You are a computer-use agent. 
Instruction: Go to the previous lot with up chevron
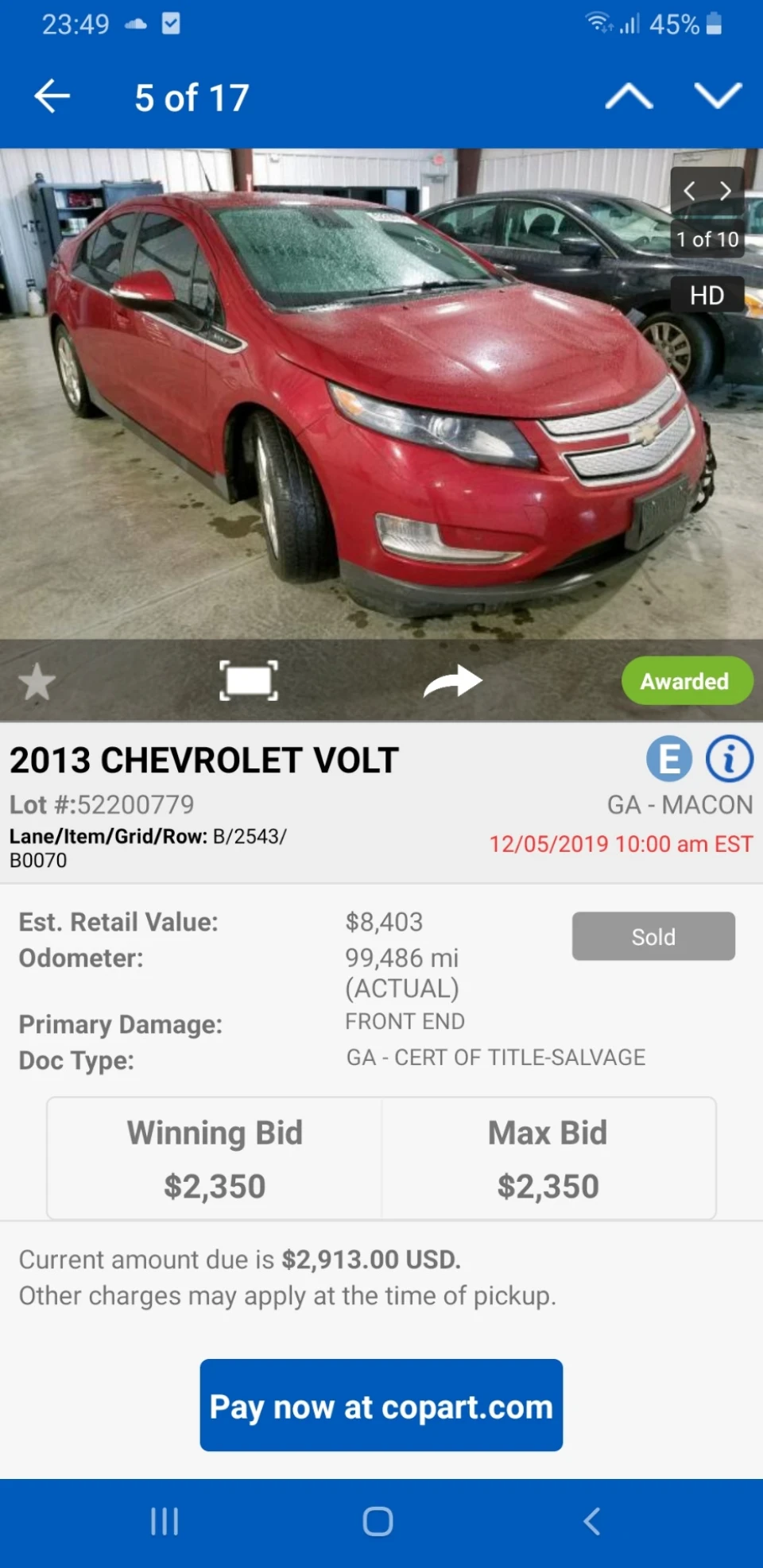(629, 96)
